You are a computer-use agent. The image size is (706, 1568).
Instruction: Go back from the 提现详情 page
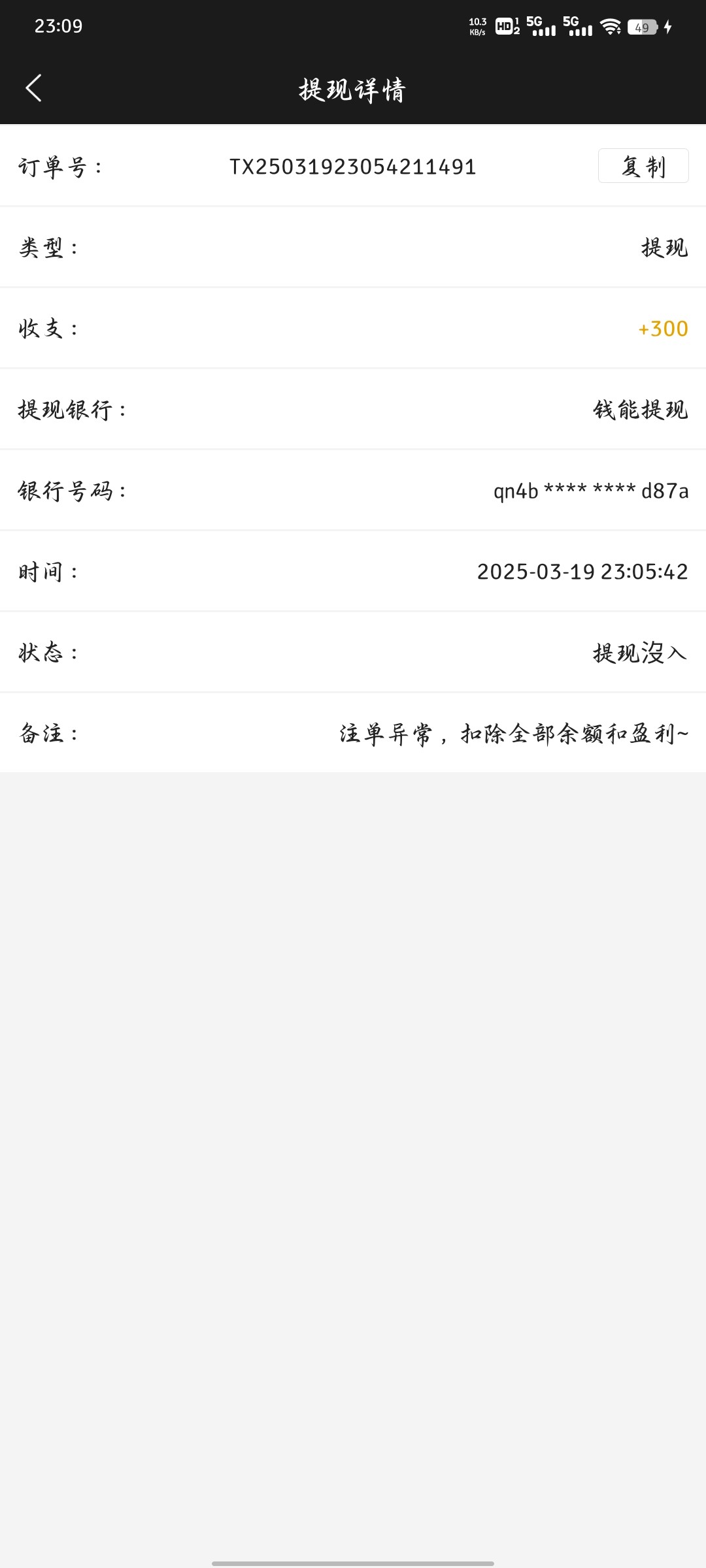click(x=33, y=88)
